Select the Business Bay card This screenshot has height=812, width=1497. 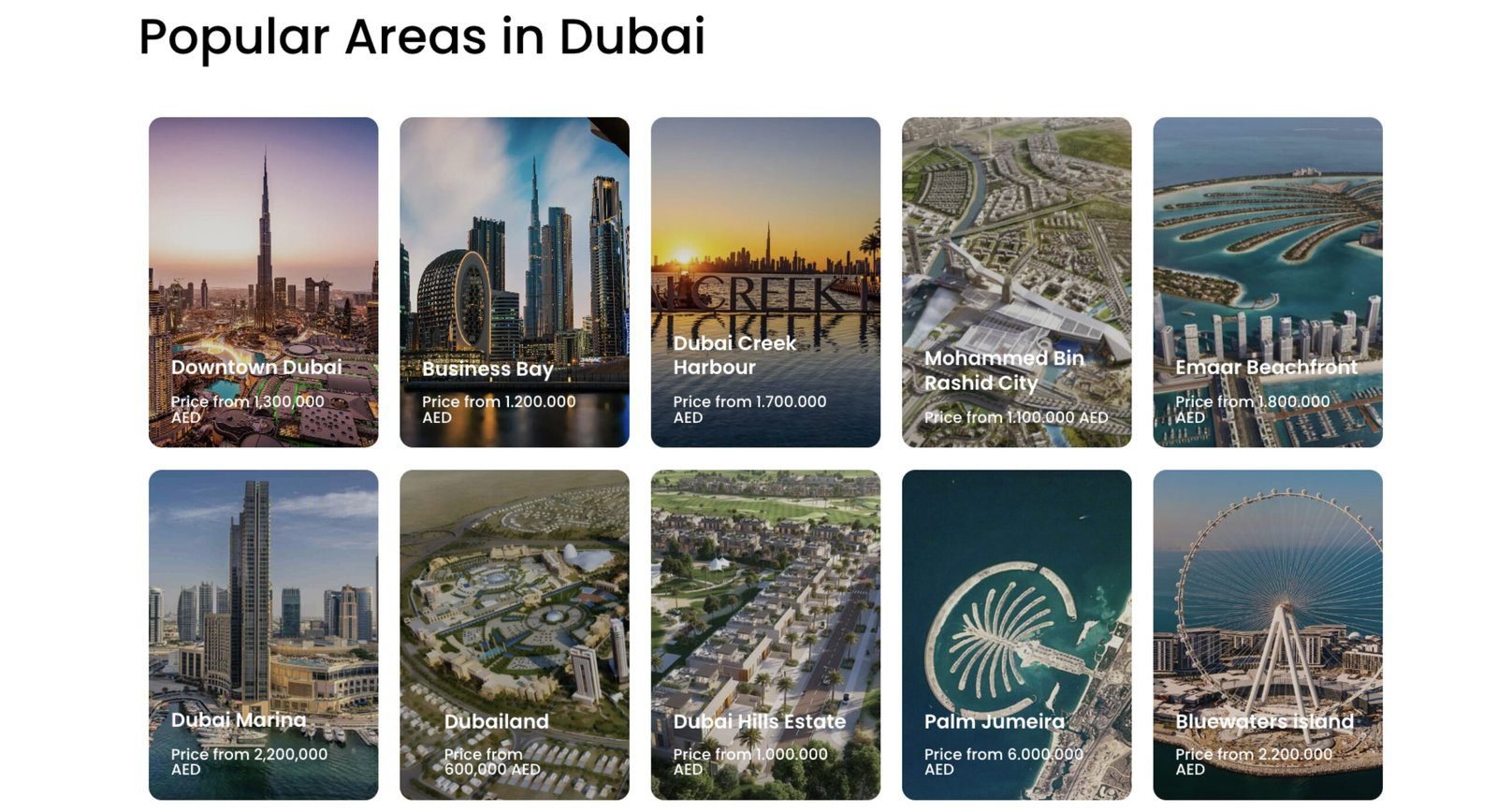pyautogui.click(x=514, y=282)
